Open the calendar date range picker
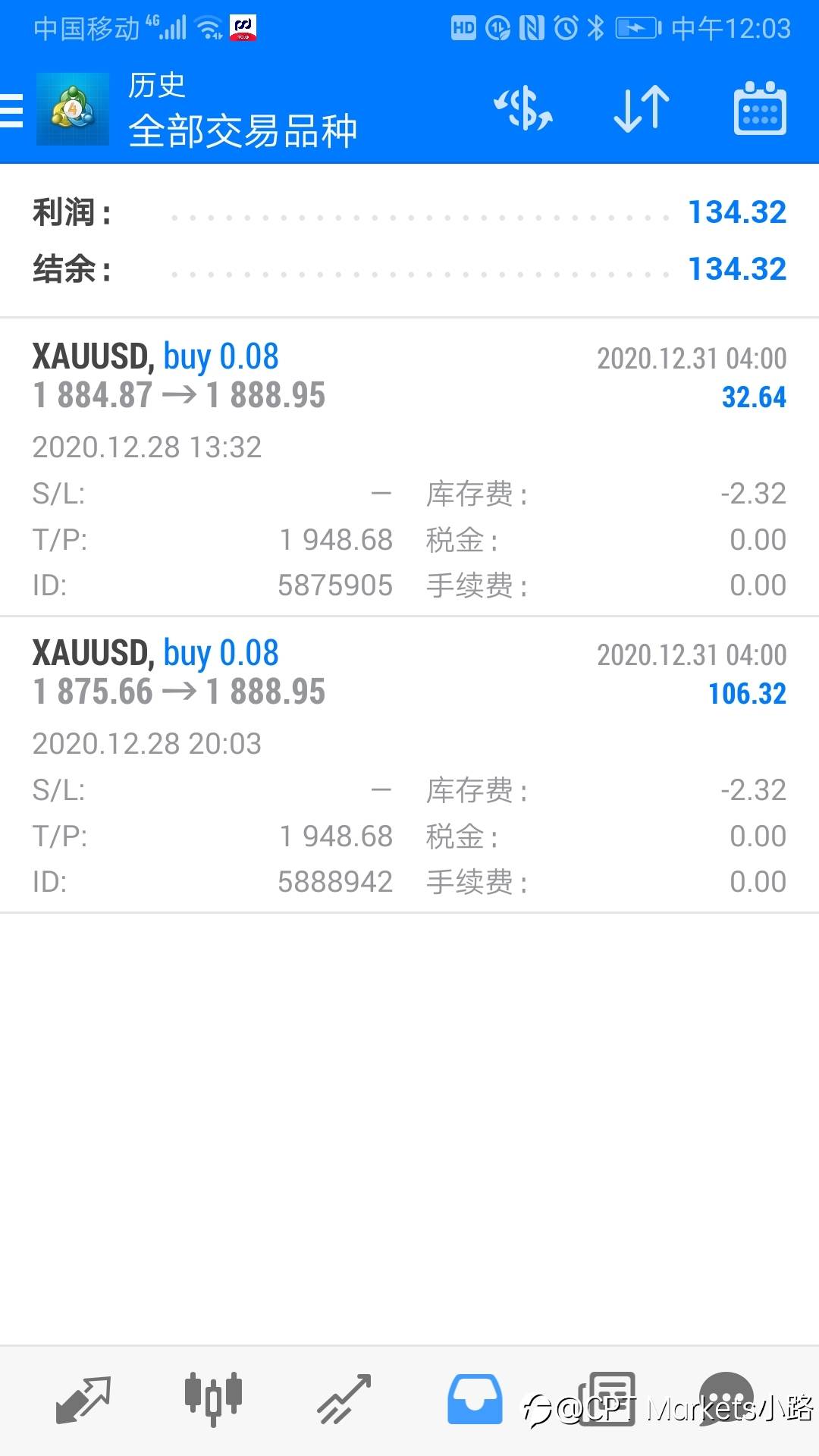The image size is (819, 1456). 760,108
